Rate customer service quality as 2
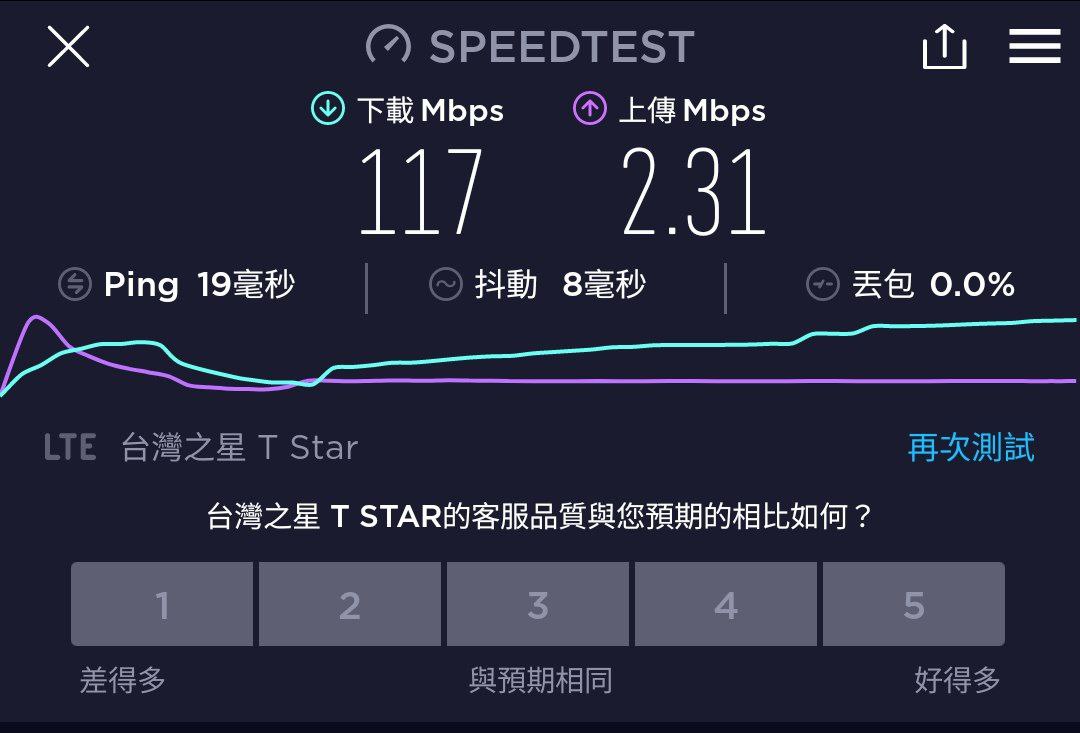 350,604
